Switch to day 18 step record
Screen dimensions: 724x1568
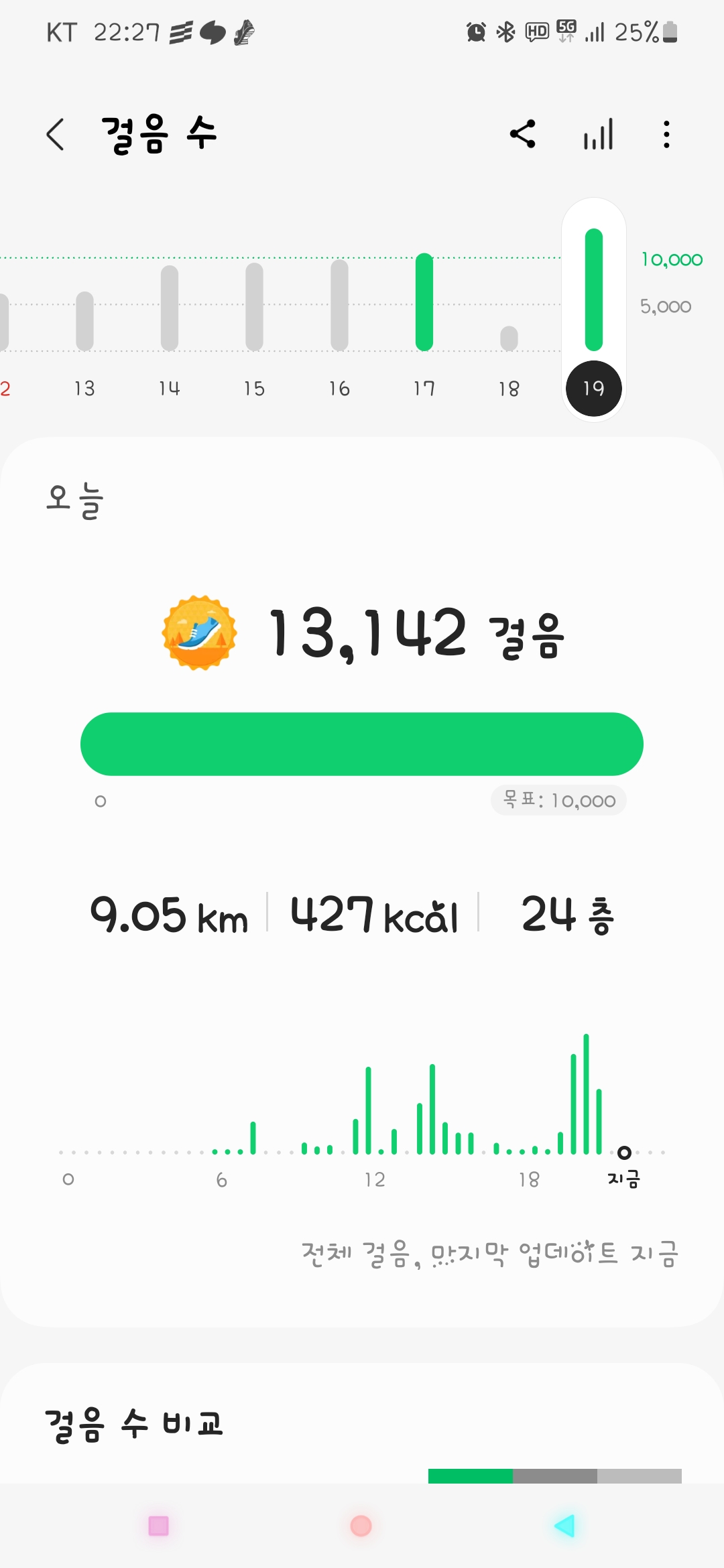pos(509,388)
